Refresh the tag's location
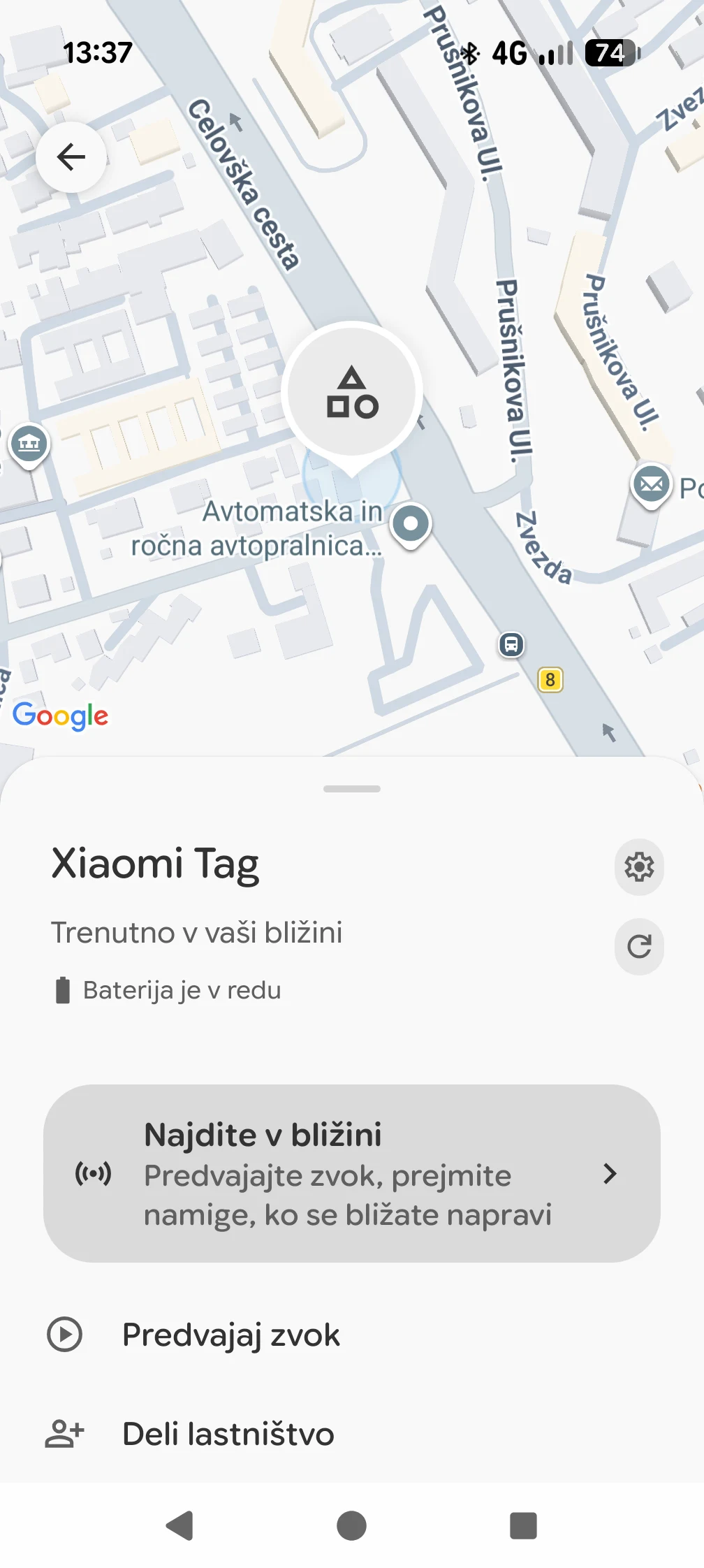This screenshot has width=704, height=1568. pyautogui.click(x=638, y=946)
